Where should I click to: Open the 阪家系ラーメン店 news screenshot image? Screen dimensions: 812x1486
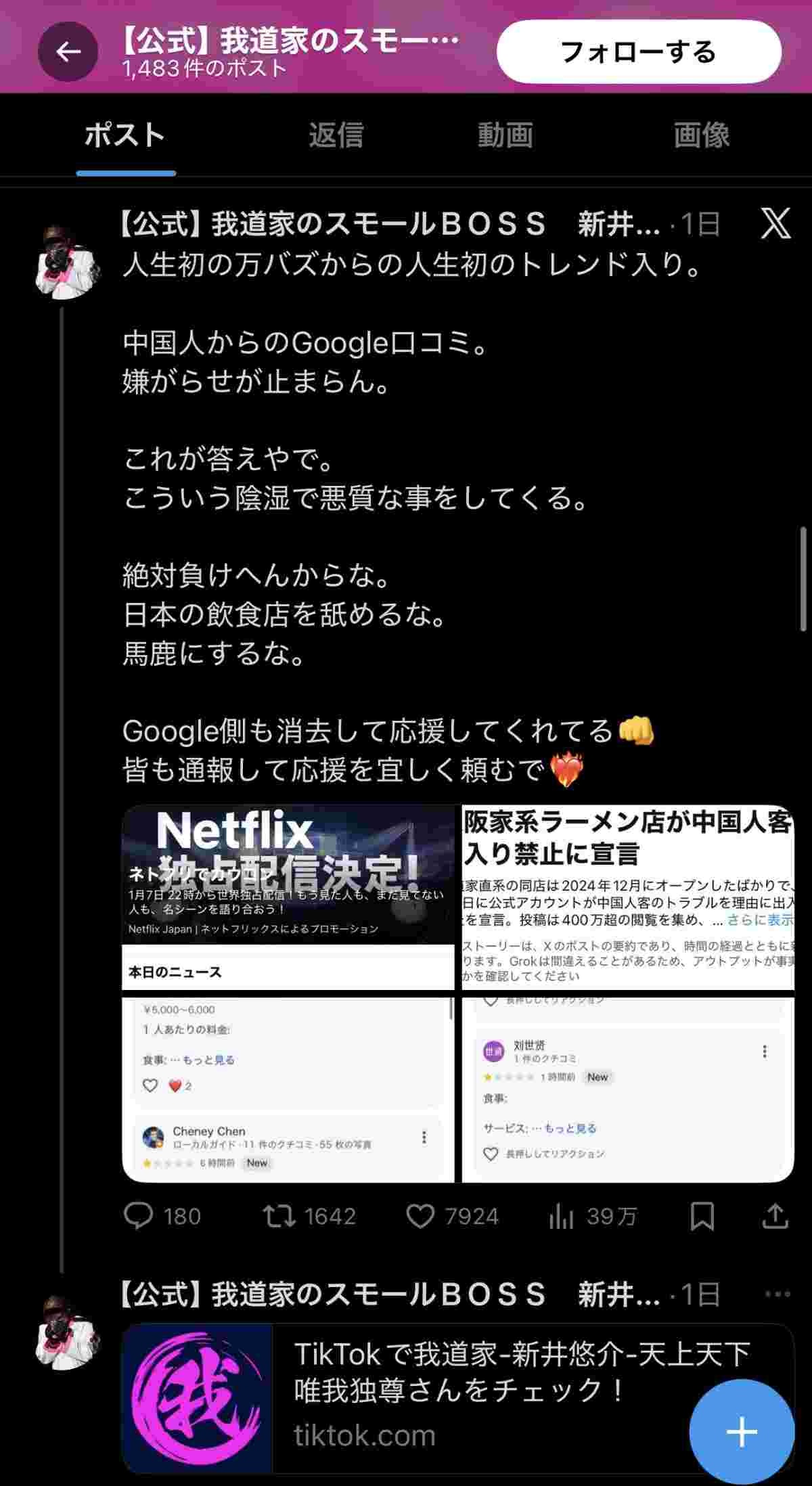click(627, 897)
